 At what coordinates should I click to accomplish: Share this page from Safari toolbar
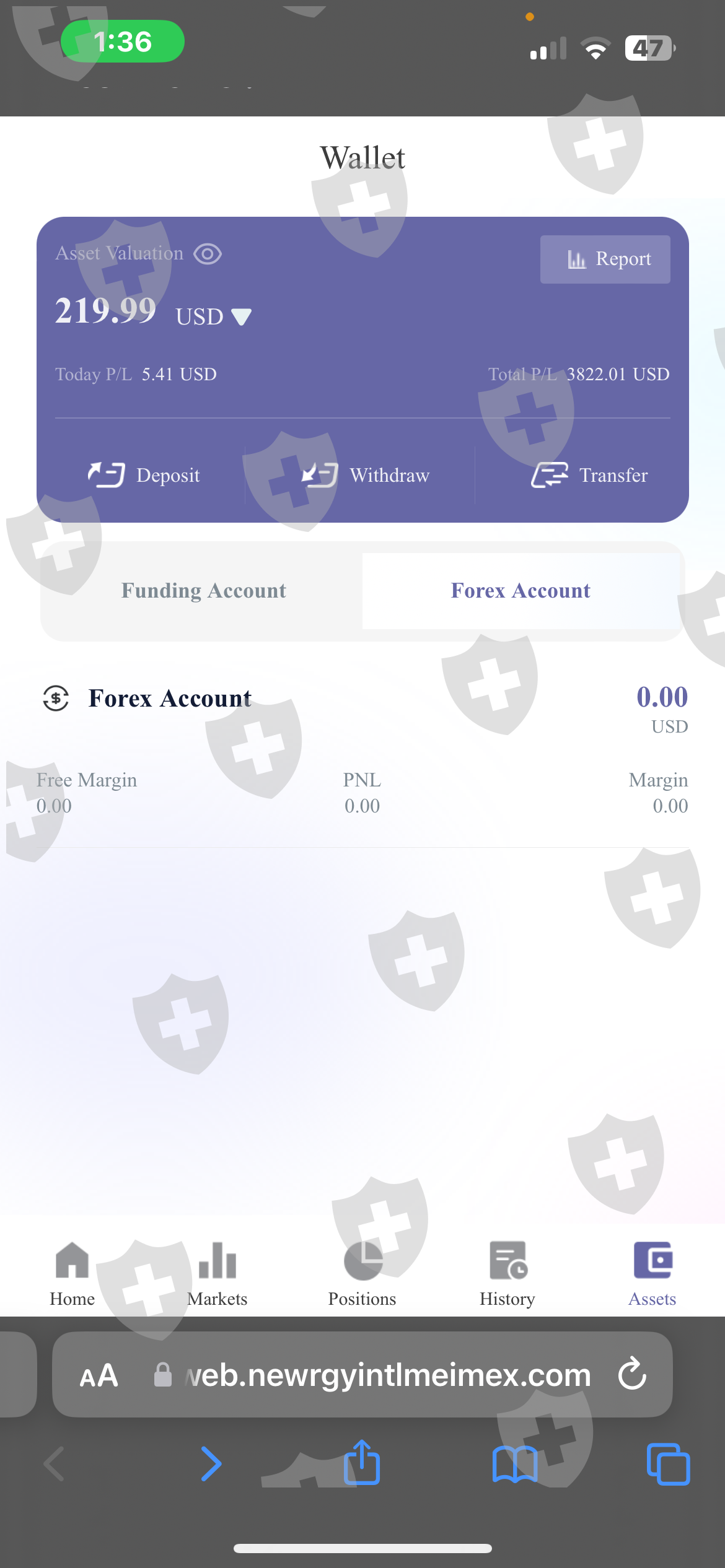[x=362, y=1463]
